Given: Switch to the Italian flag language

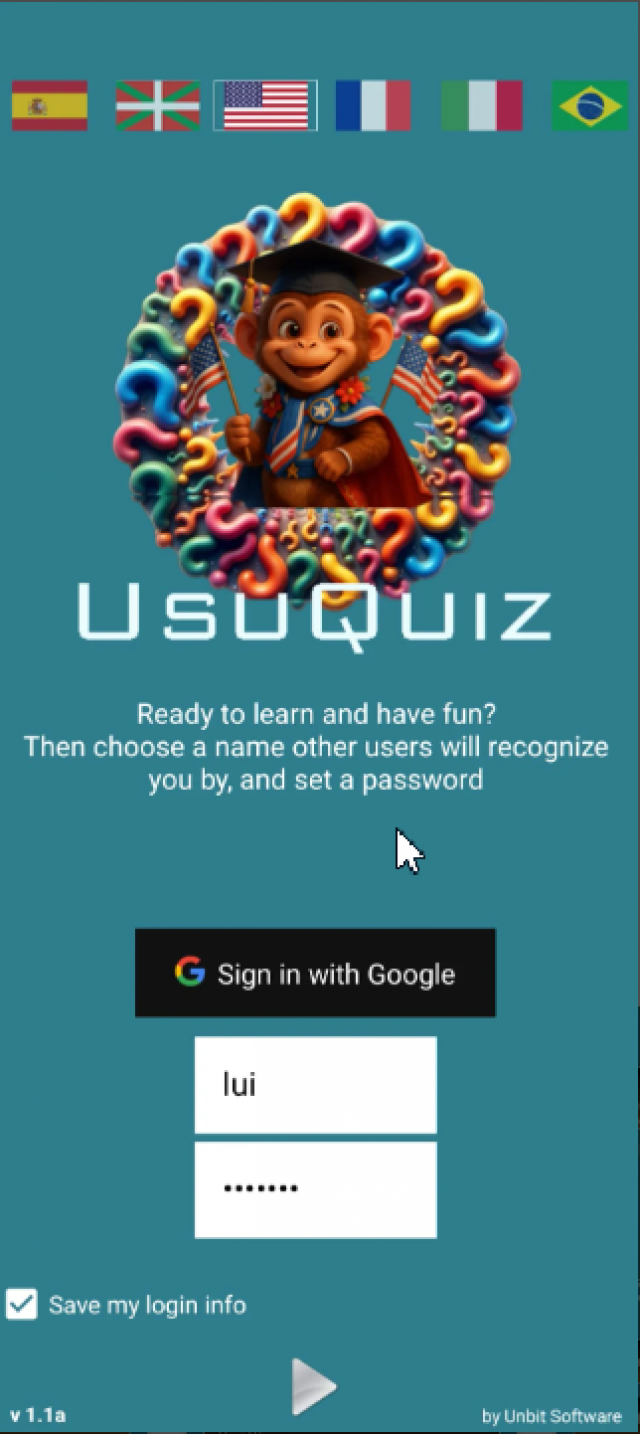Looking at the screenshot, I should click(482, 106).
